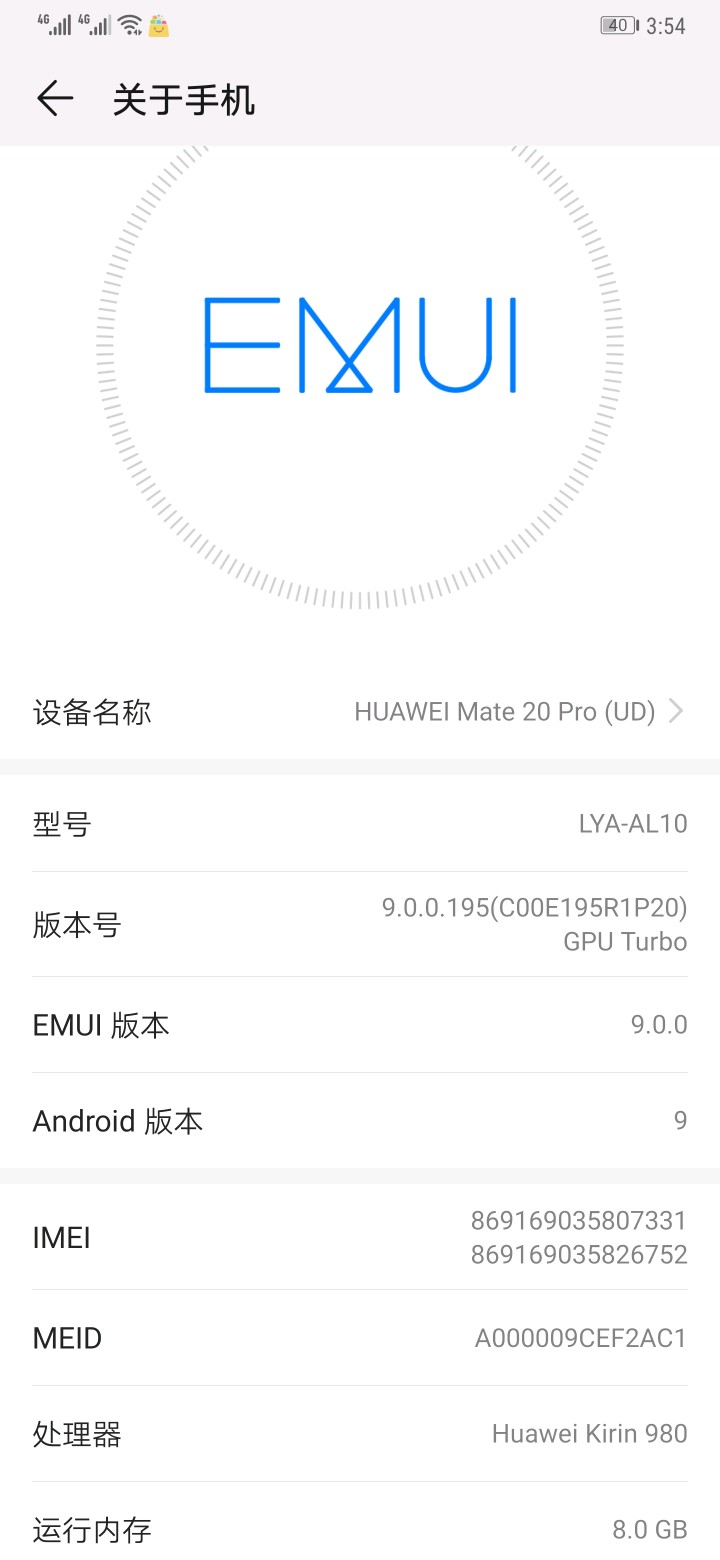
Task: Go back from 关于手机 page
Action: [55, 99]
